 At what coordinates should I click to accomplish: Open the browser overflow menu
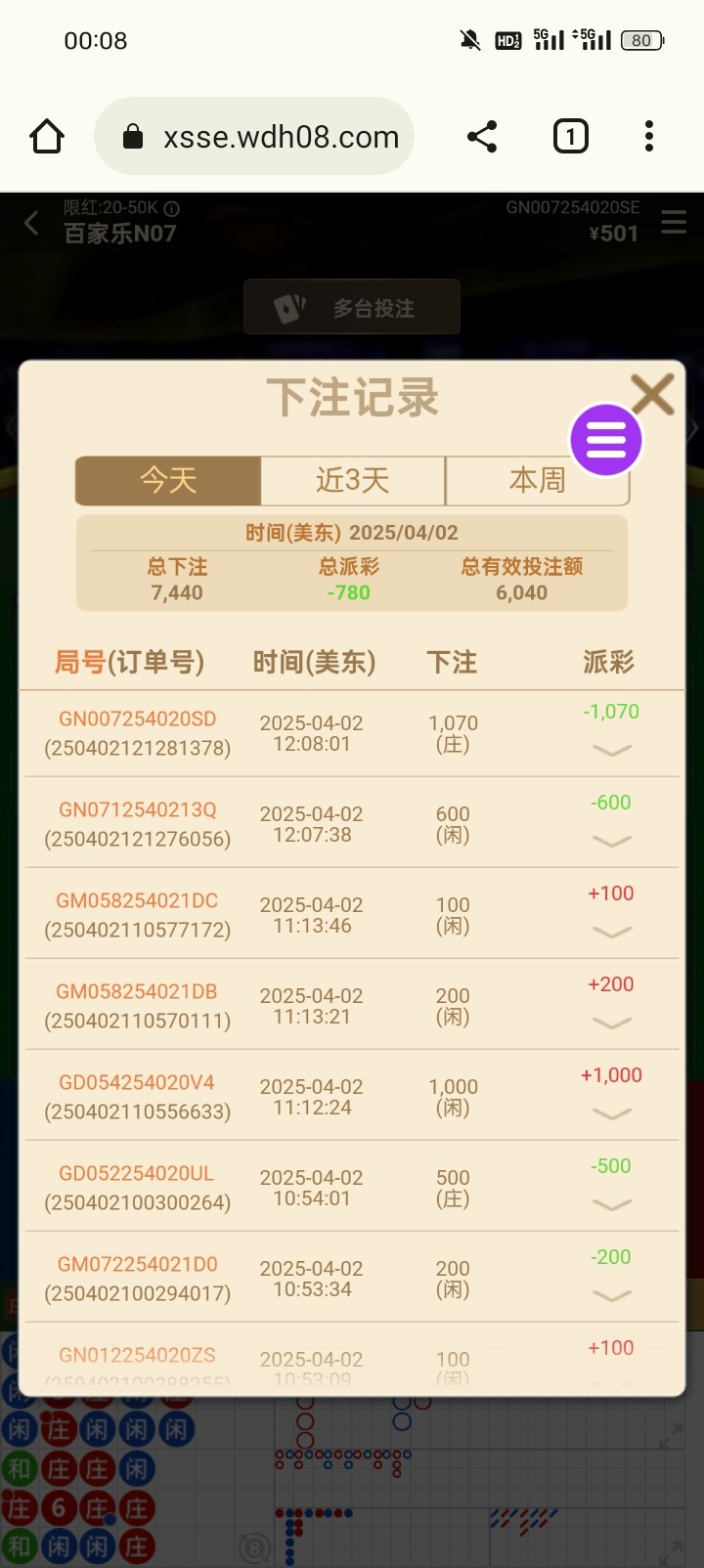pyautogui.click(x=648, y=137)
